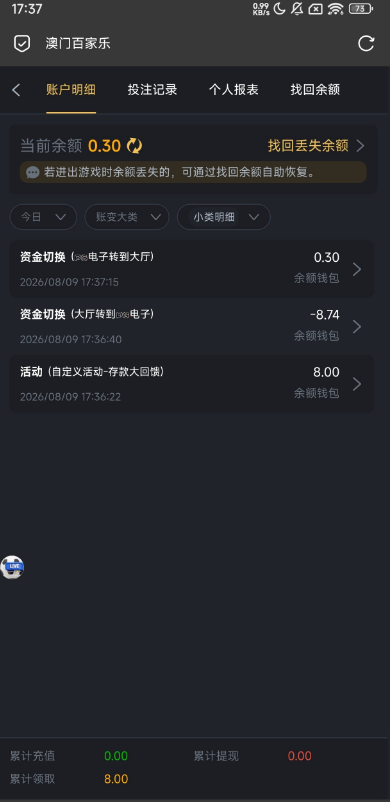The image size is (390, 802).
Task: Switch to the 投注记录 tab
Action: pos(152,90)
